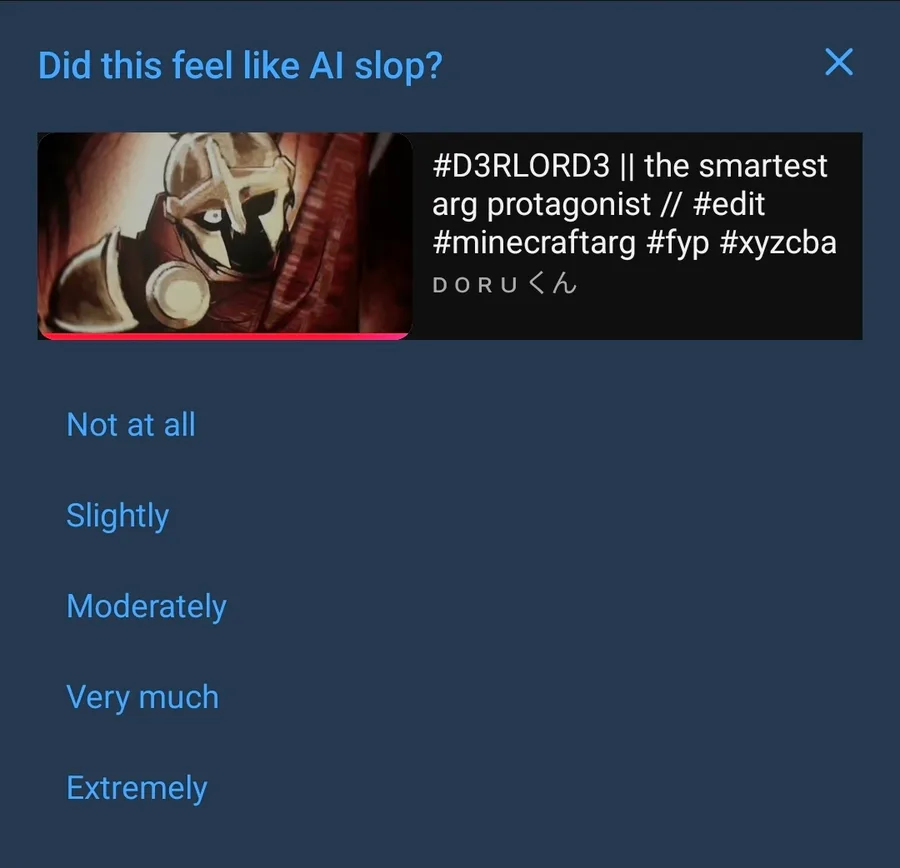Pick the 'Moderately' option
This screenshot has width=900, height=868.
146,607
